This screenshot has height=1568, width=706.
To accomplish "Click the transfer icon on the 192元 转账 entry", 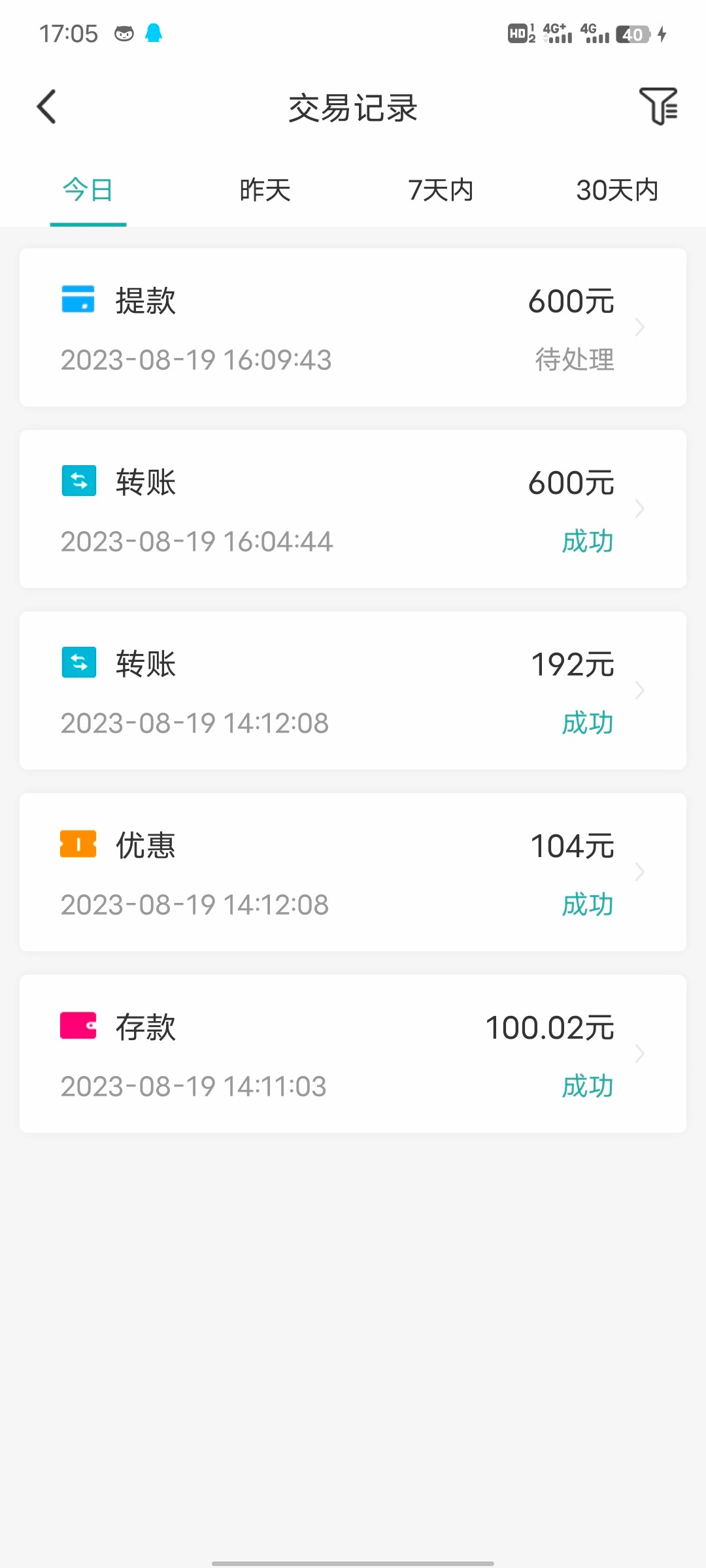I will 78,663.
